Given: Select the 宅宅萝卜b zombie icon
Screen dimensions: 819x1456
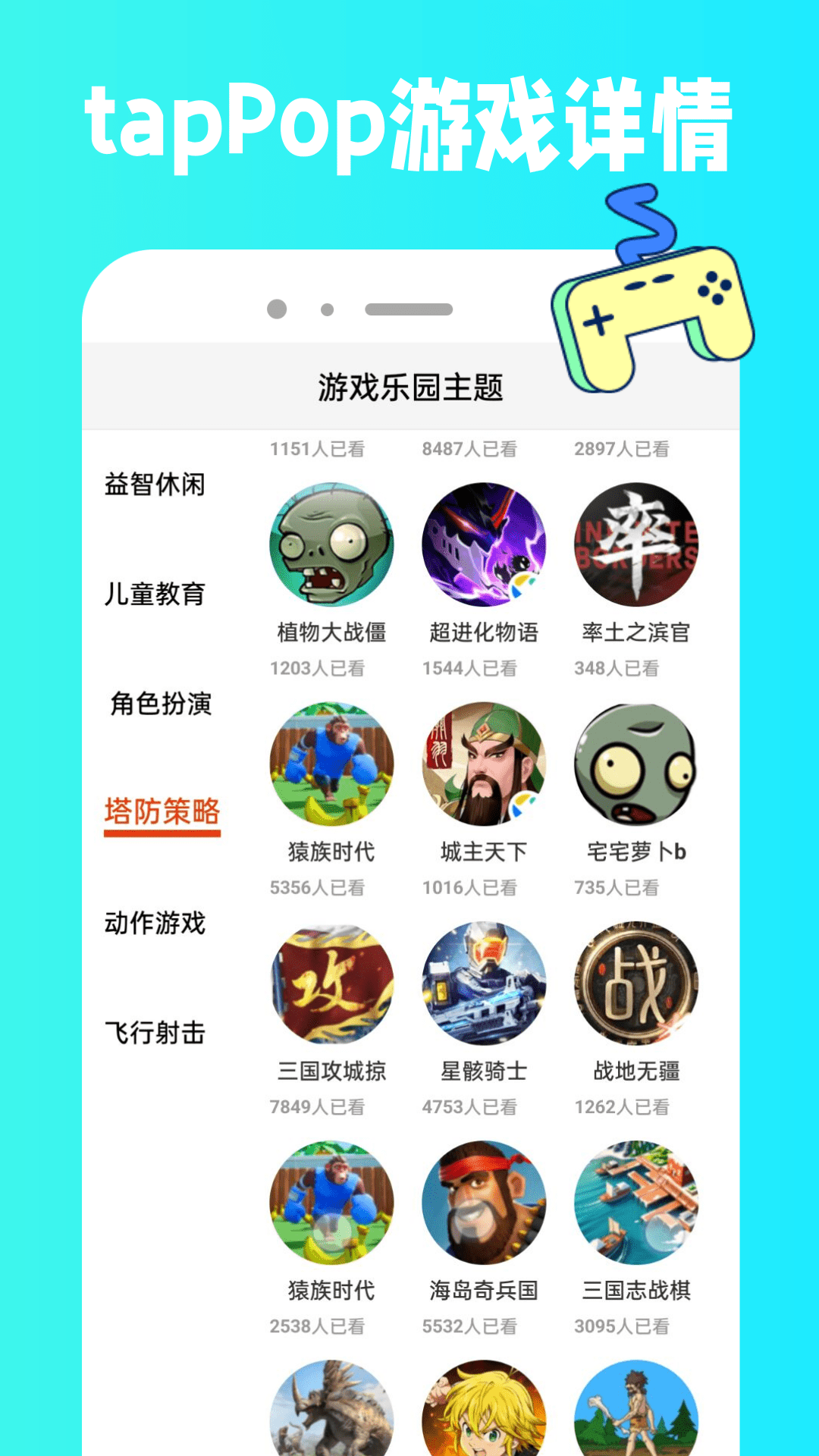Looking at the screenshot, I should 637,766.
